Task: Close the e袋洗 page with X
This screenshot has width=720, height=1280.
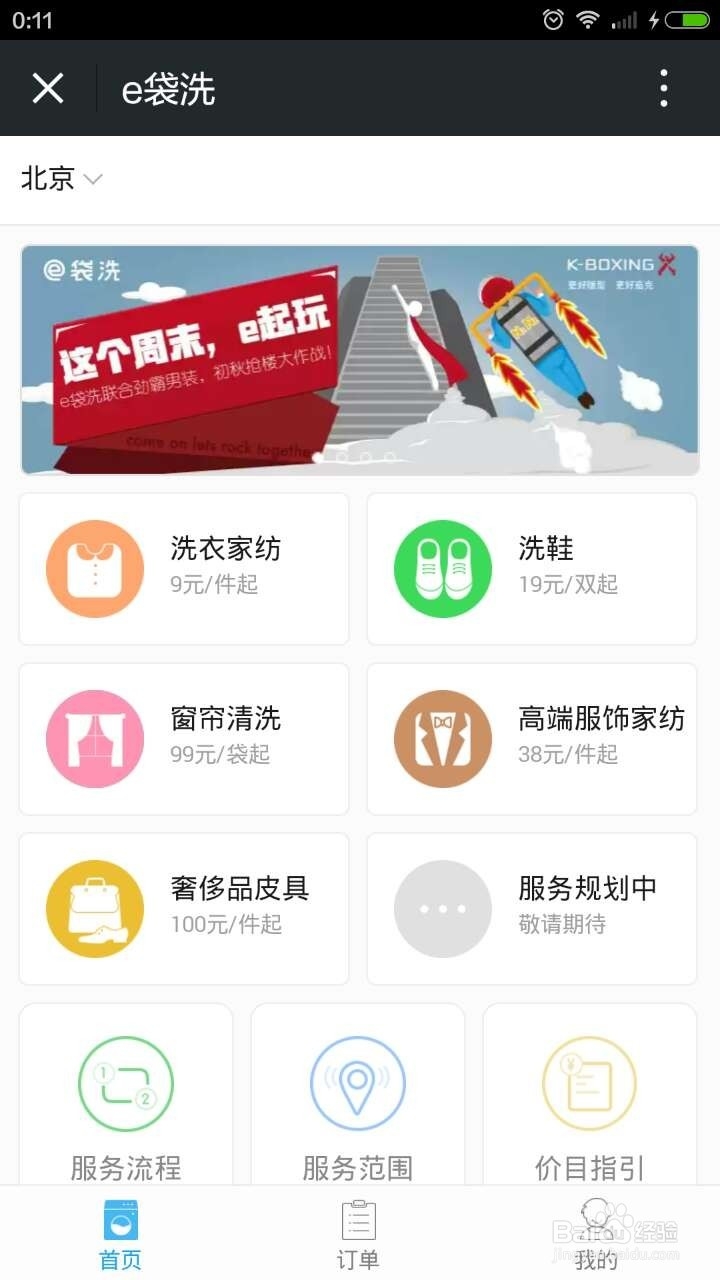Action: pyautogui.click(x=47, y=88)
